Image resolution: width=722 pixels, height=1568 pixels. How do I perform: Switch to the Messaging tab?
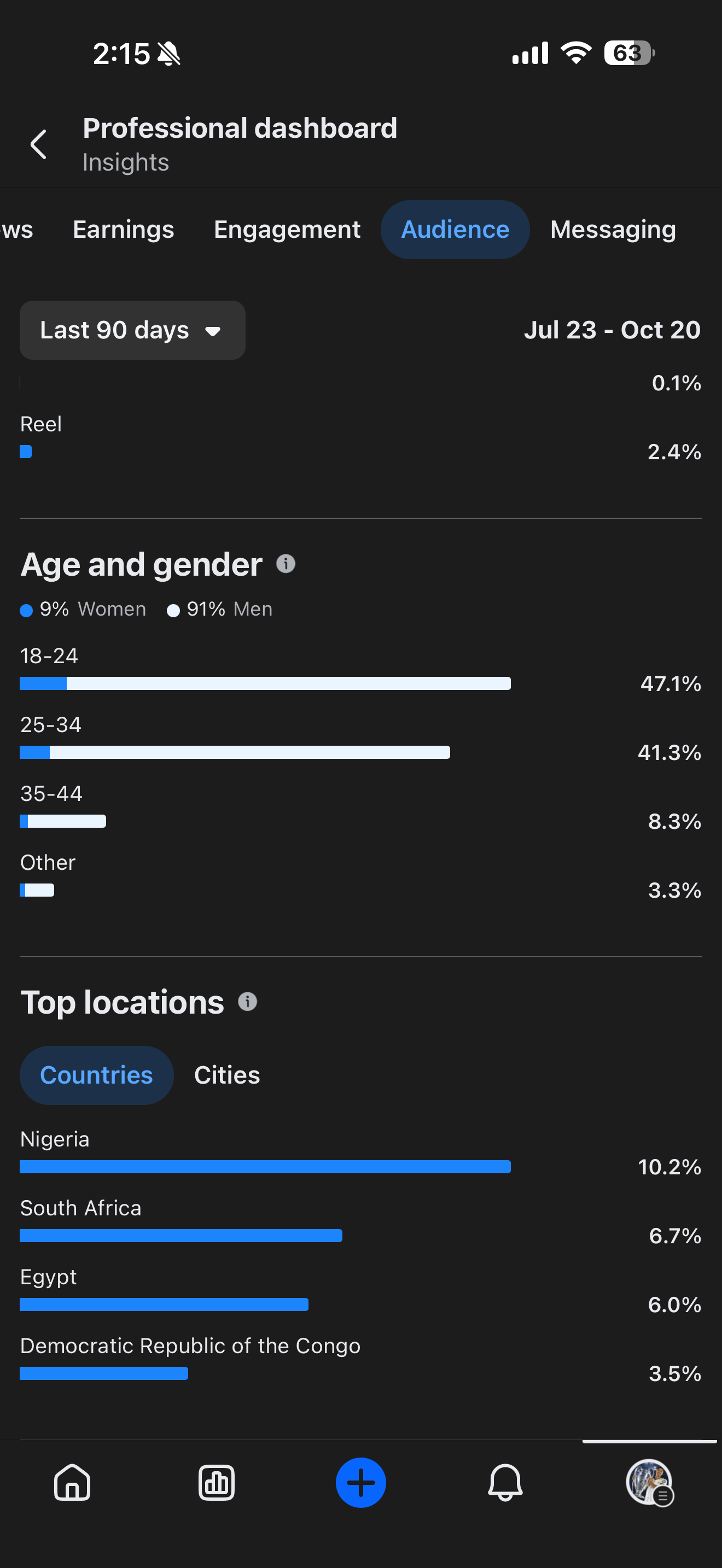point(613,230)
